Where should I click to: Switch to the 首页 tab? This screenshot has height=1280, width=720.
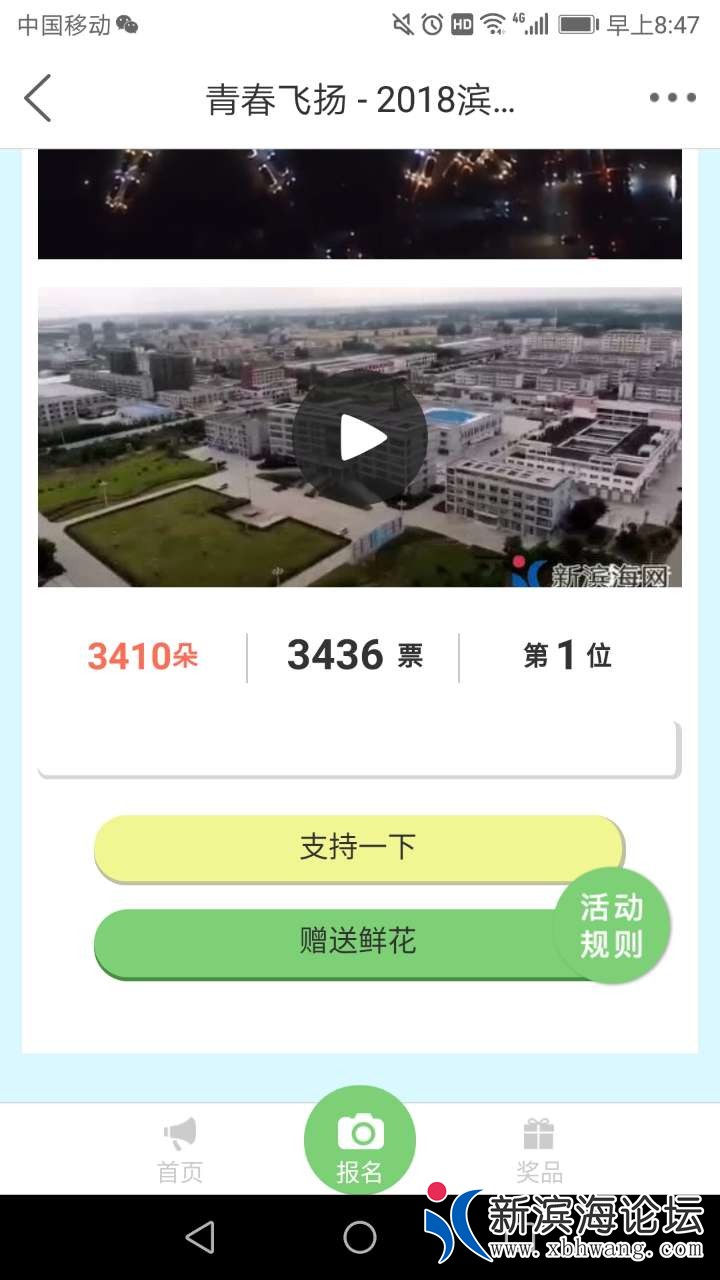click(x=180, y=1150)
